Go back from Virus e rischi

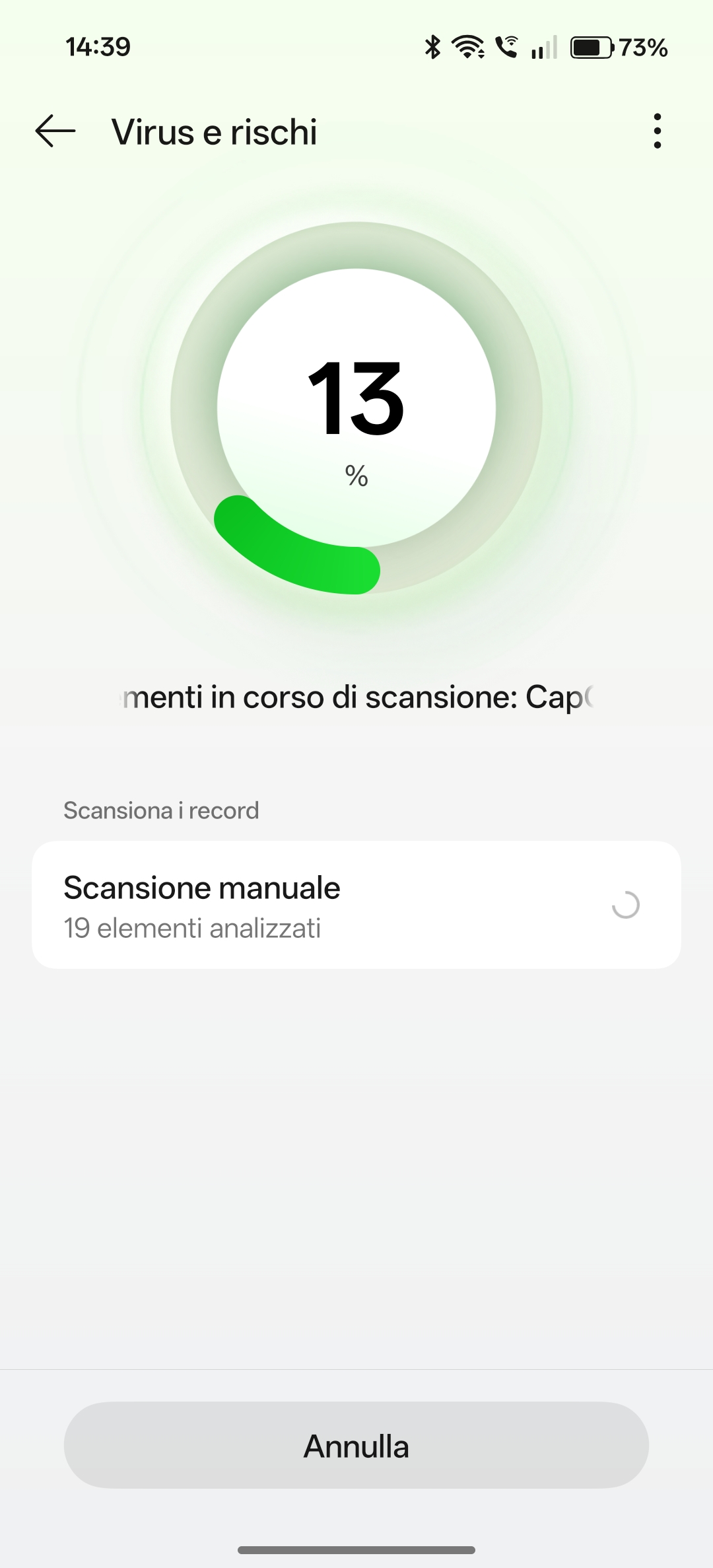(x=55, y=131)
